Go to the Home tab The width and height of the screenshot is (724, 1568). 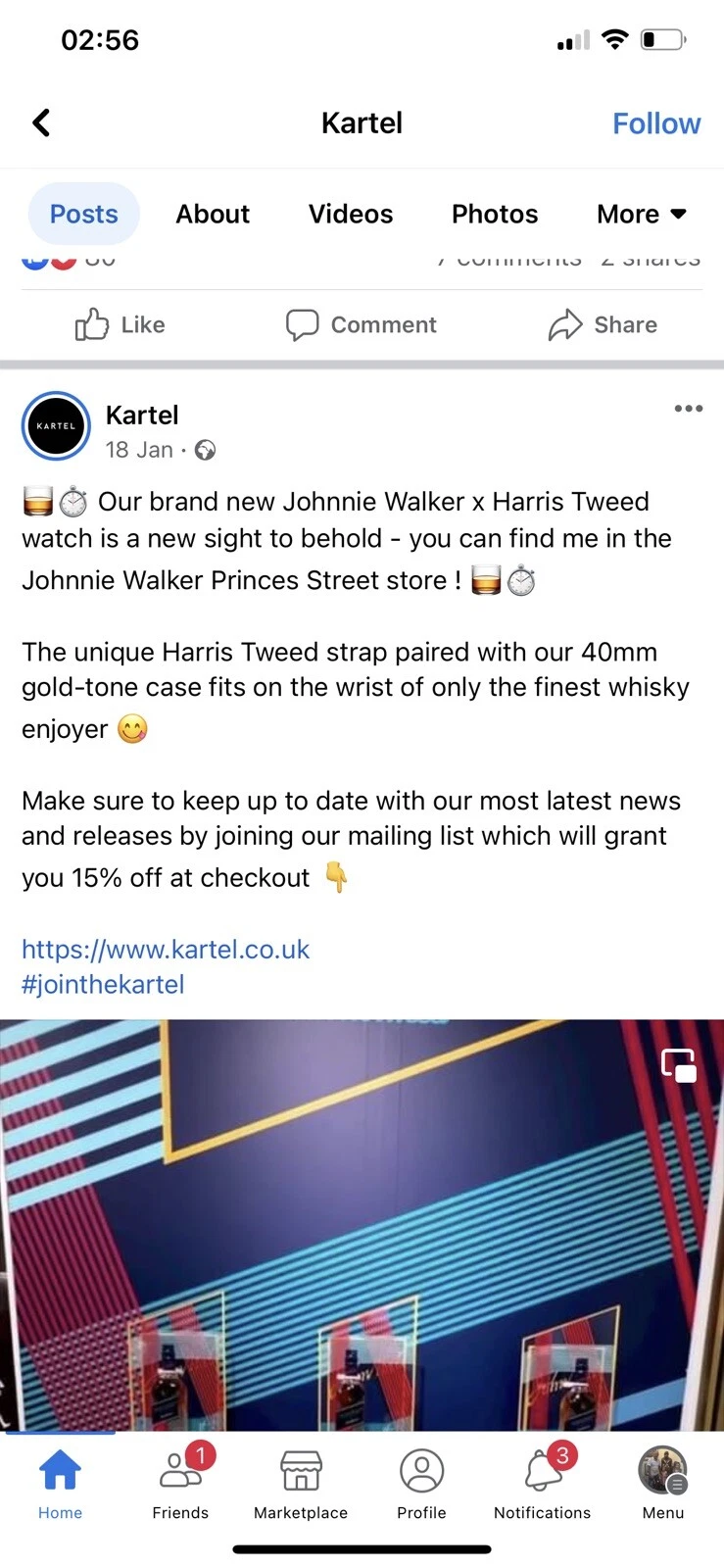coord(60,1483)
